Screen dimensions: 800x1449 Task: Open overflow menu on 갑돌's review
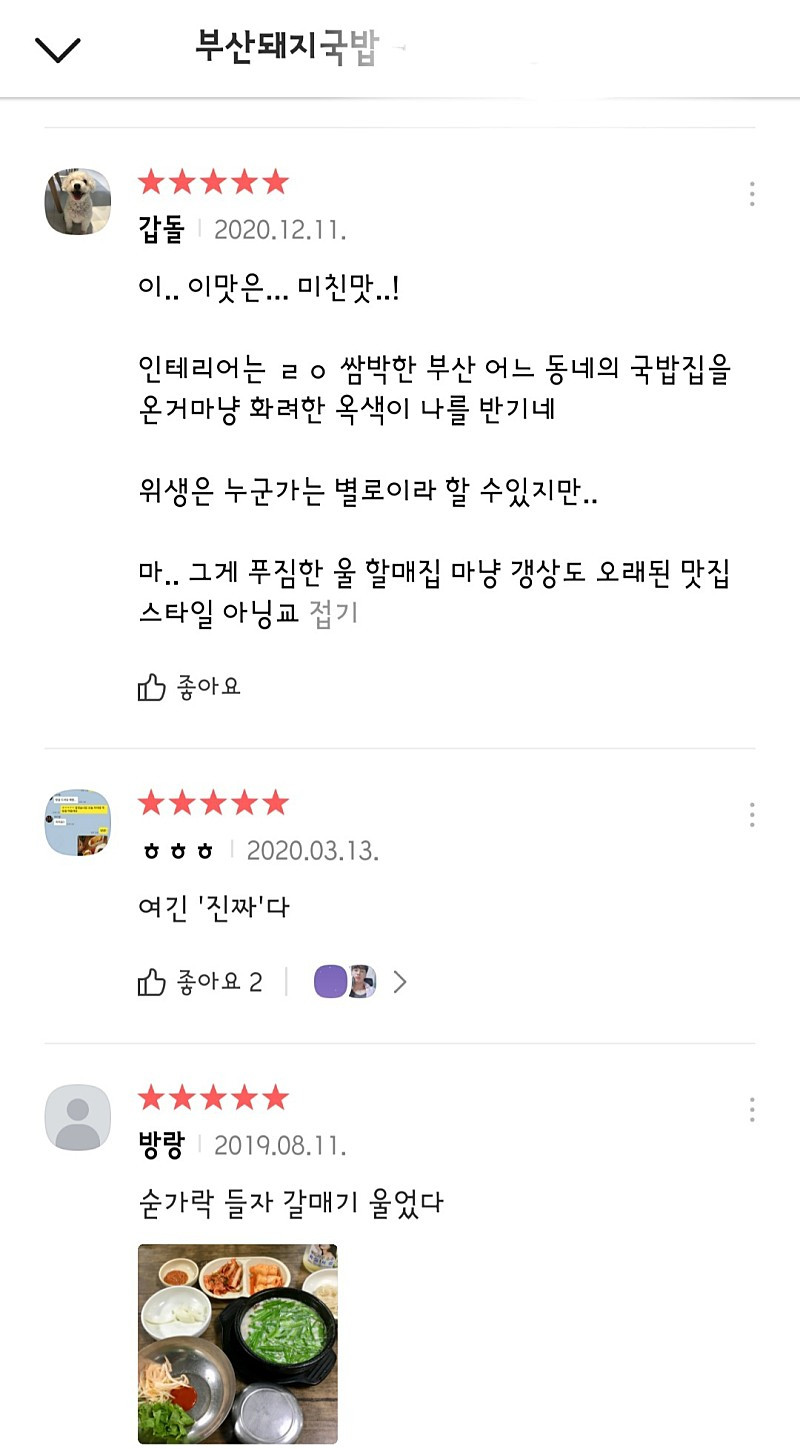point(751,194)
